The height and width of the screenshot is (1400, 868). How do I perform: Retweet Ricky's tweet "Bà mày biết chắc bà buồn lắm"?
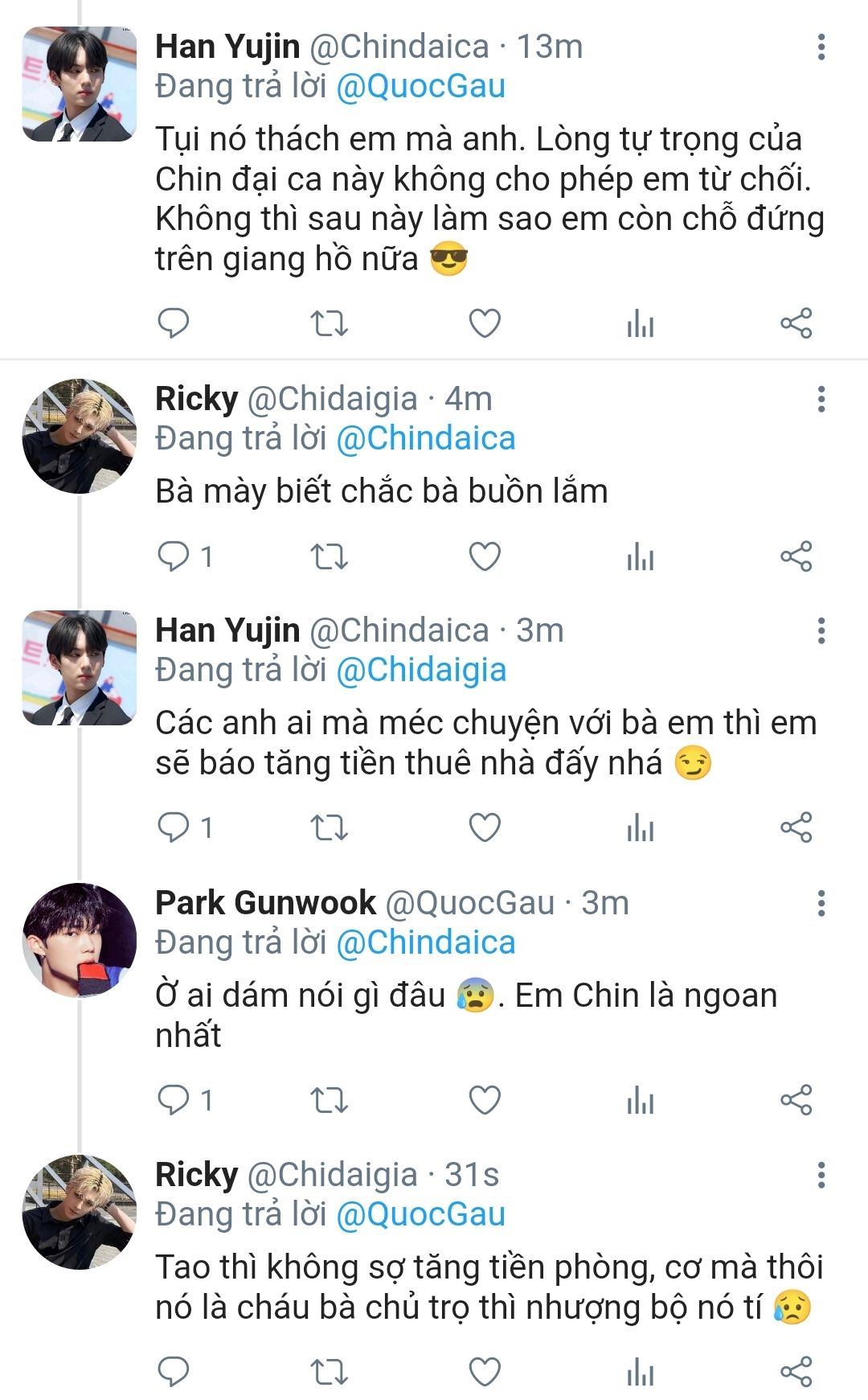[329, 556]
